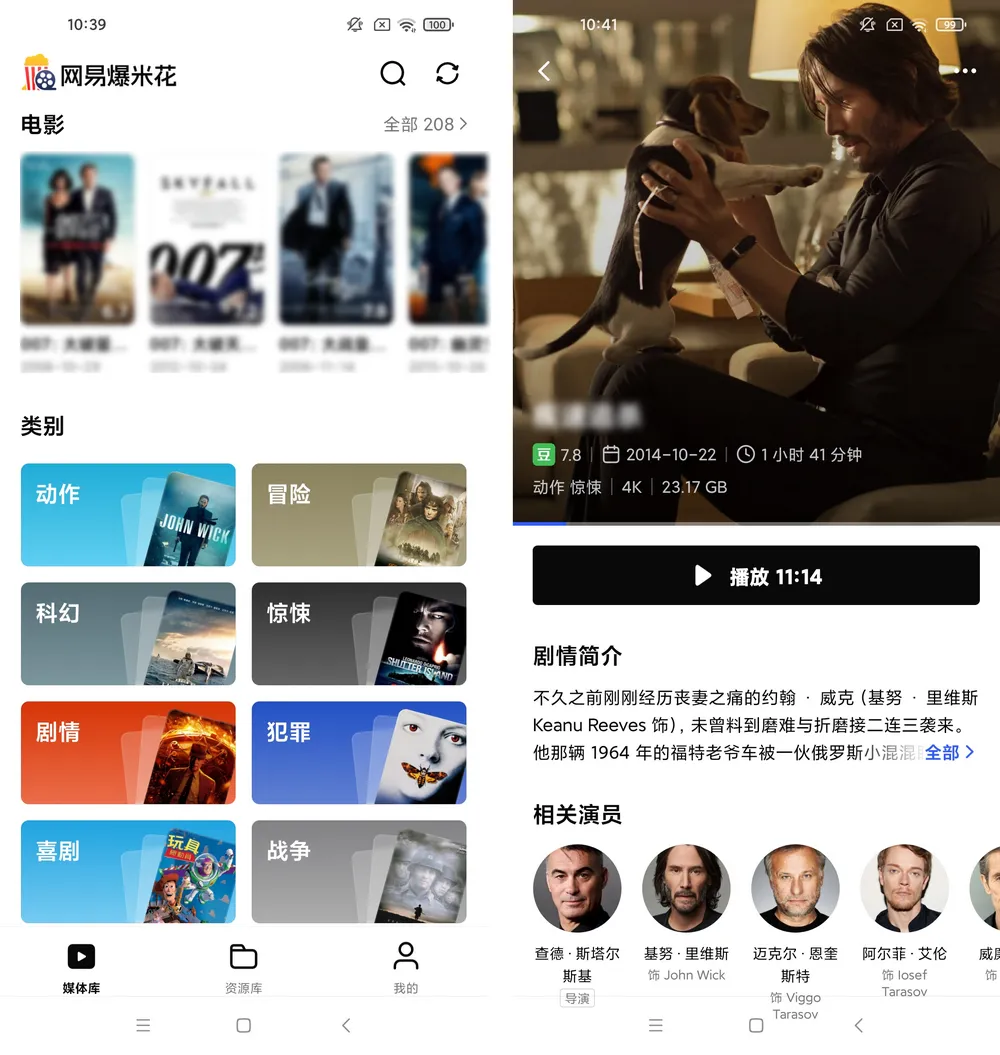Image resolution: width=1000 pixels, height=1055 pixels.
Task: View director 查德·斯塔尔斯基 profile
Action: [x=577, y=889]
